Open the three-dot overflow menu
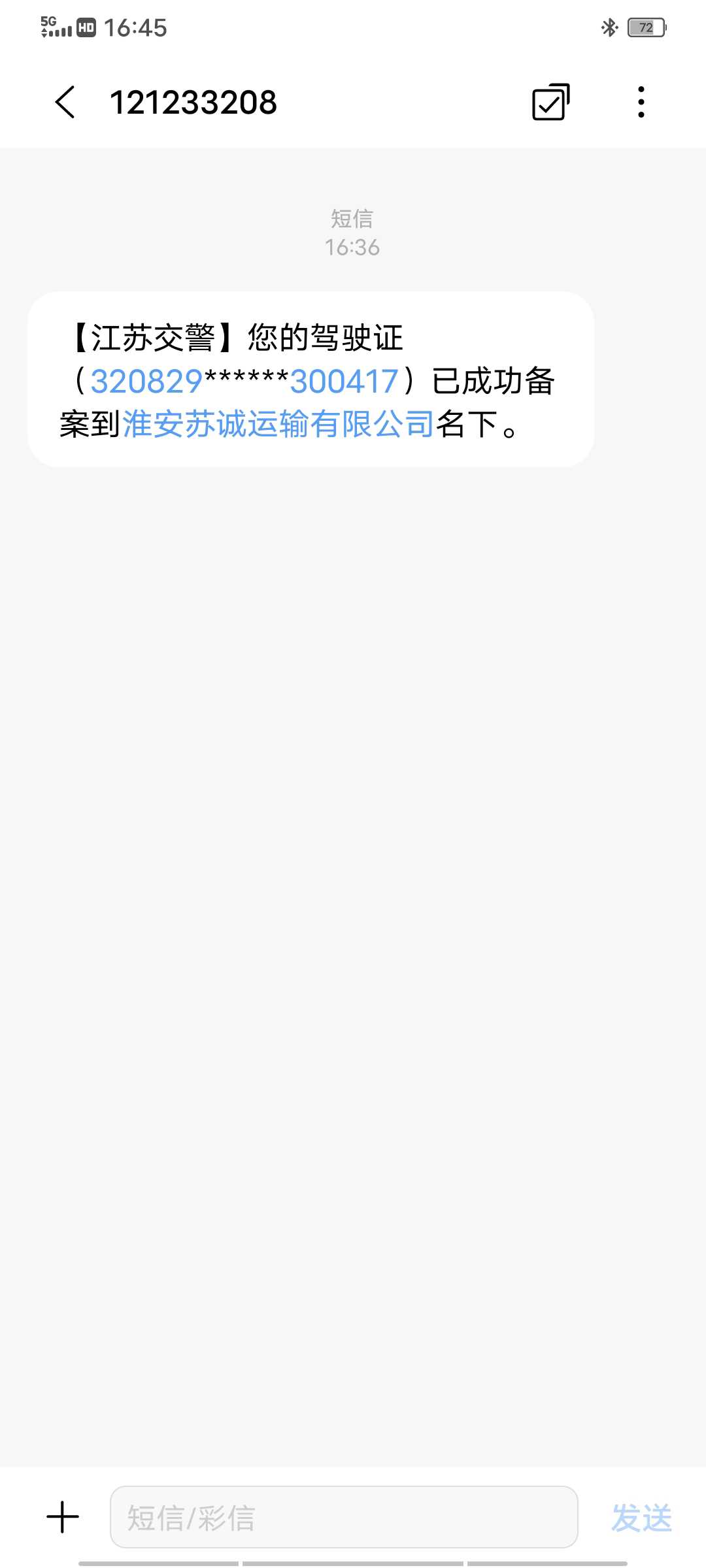 point(641,103)
